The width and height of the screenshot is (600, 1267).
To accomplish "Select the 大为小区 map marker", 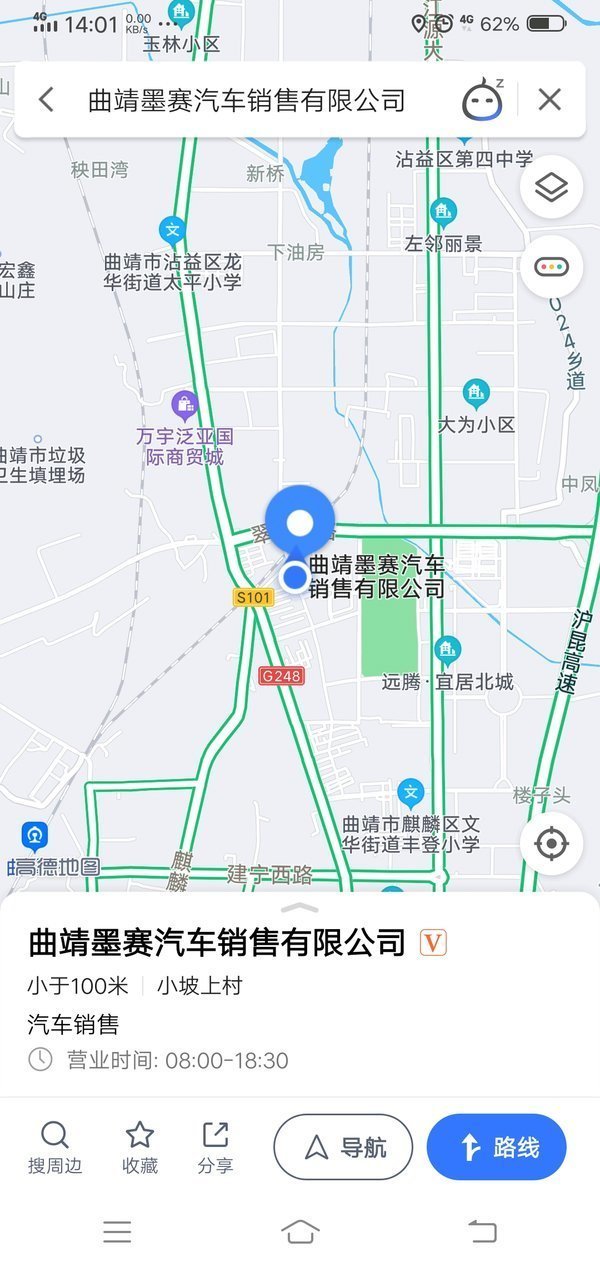I will 476,393.
